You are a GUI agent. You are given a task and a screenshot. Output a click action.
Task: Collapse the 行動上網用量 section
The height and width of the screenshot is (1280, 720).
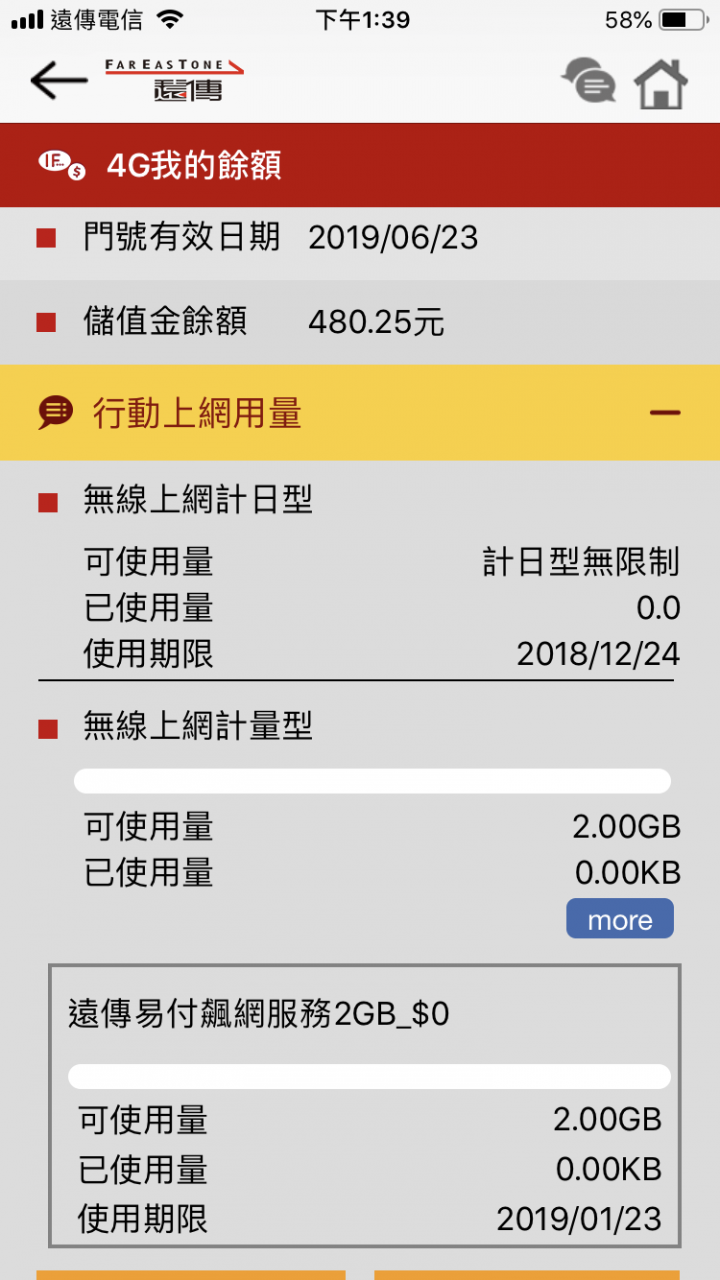point(664,412)
